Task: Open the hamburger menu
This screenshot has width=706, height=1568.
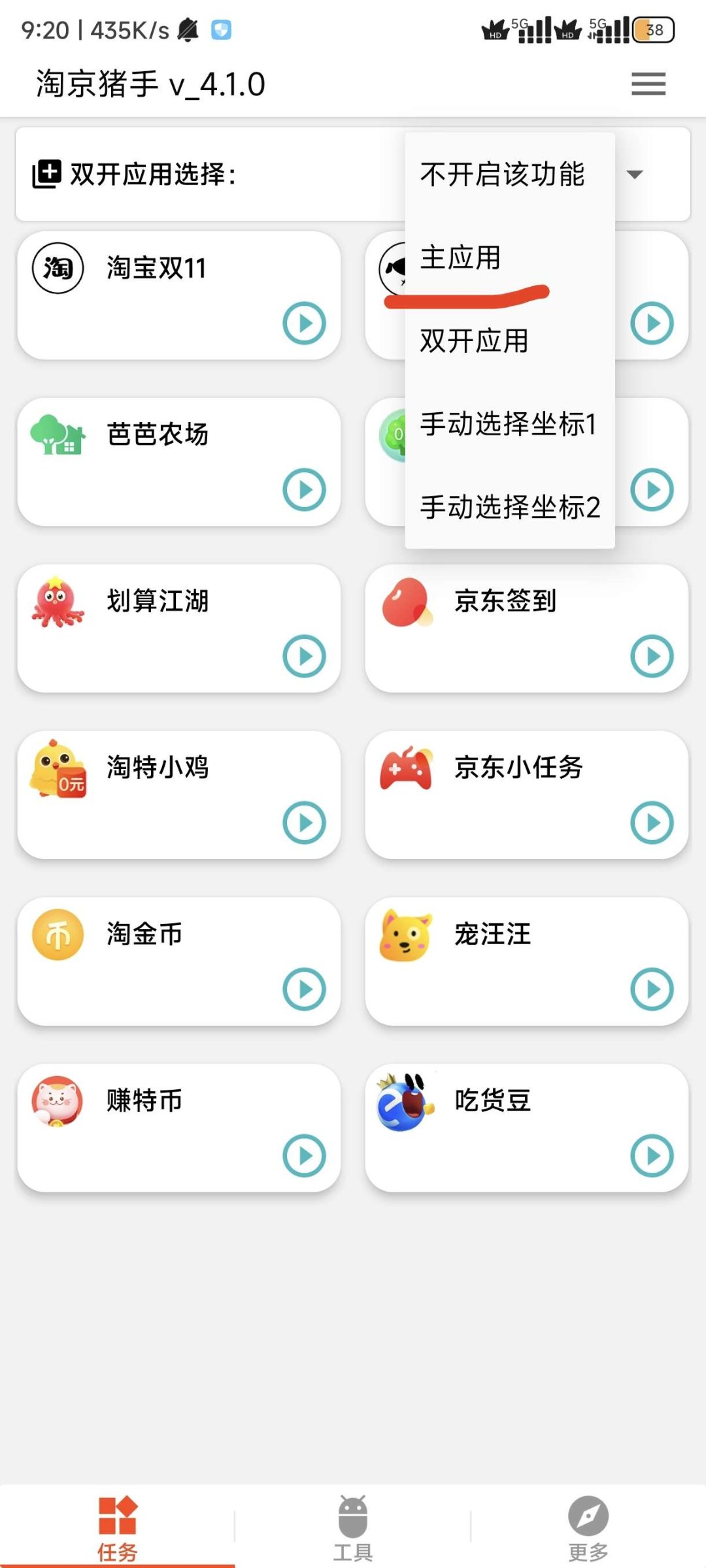Action: [x=648, y=84]
